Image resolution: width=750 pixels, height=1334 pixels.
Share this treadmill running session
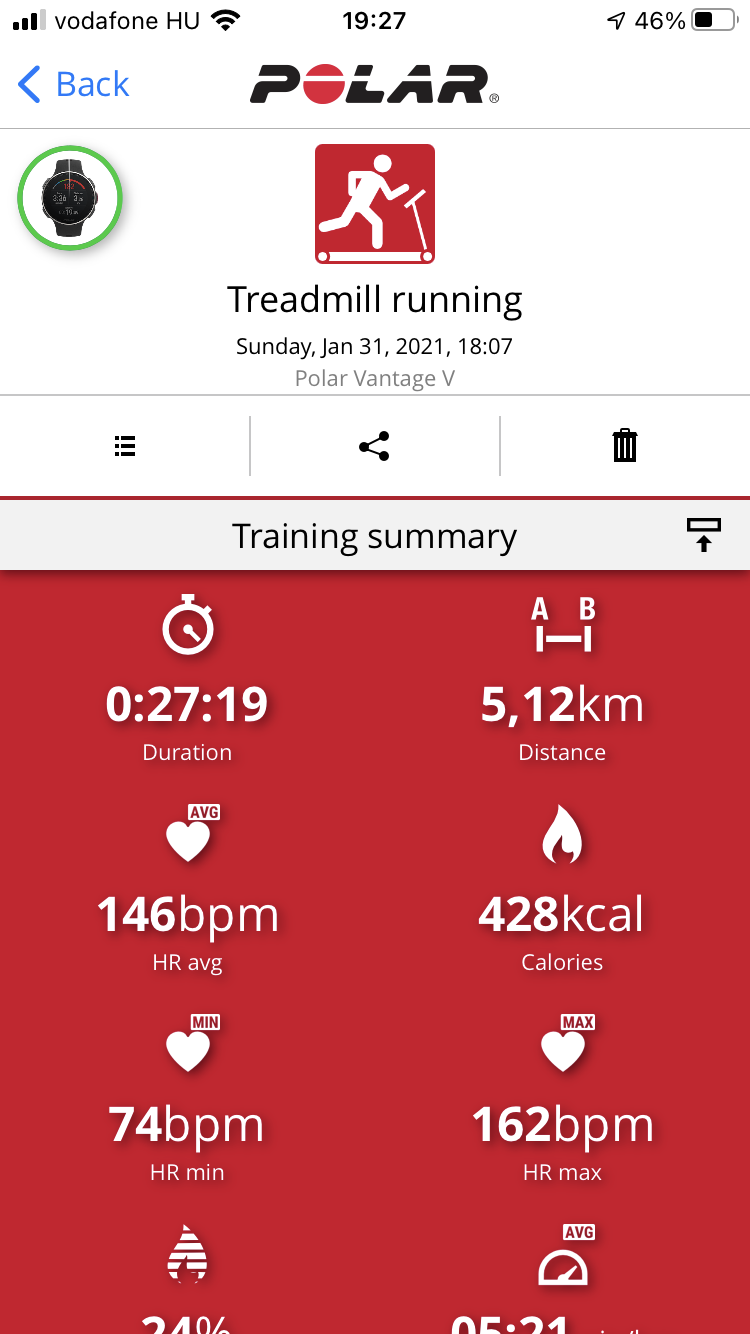[x=374, y=446]
